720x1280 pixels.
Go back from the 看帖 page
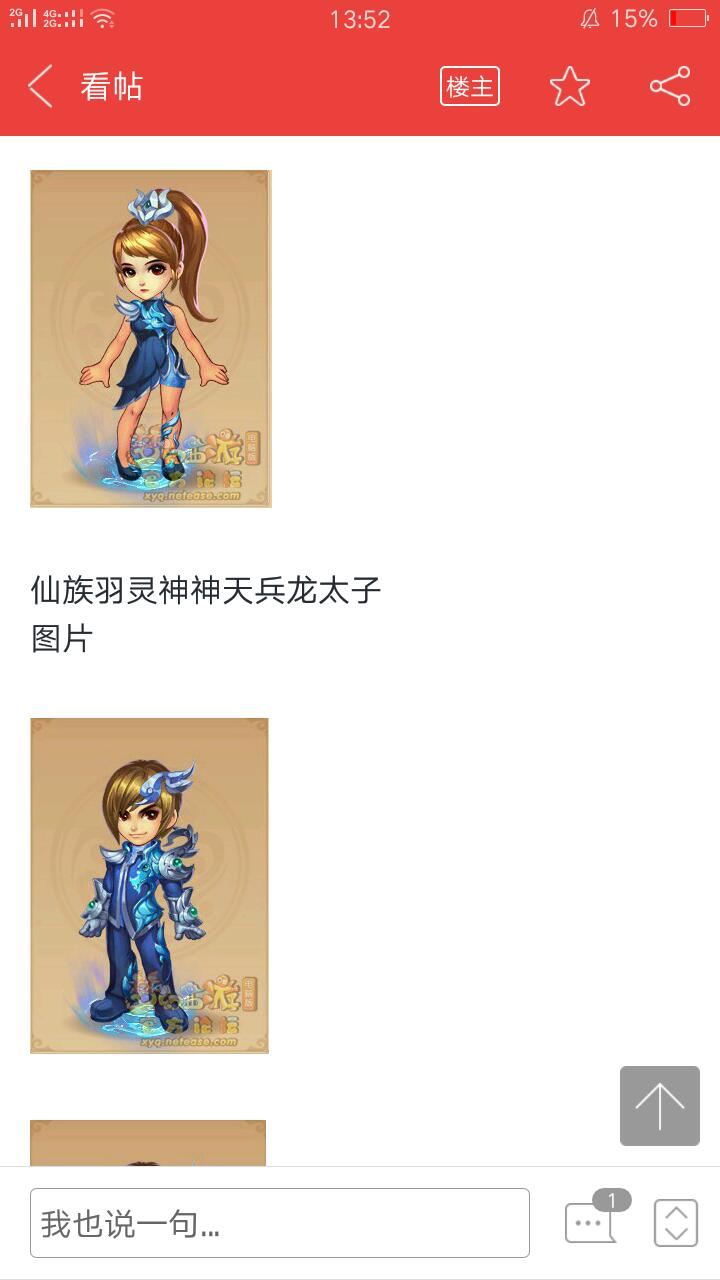[40, 87]
